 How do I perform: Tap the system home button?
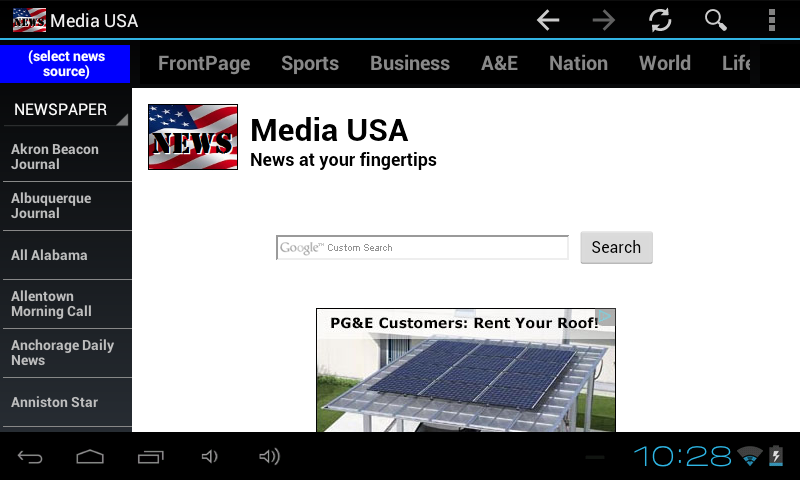click(x=90, y=457)
